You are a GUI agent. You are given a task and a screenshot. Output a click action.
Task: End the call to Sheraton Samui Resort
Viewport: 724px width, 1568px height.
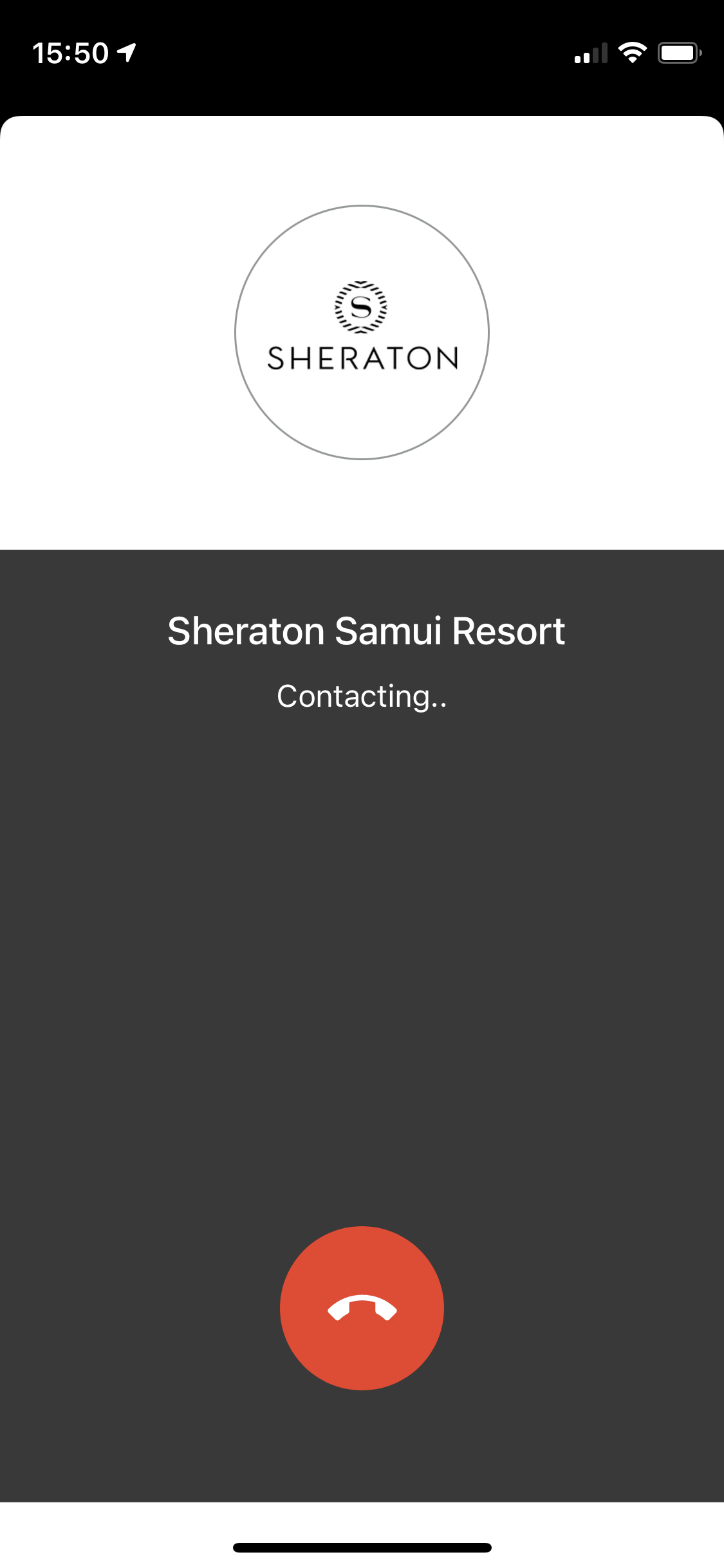tap(362, 1308)
